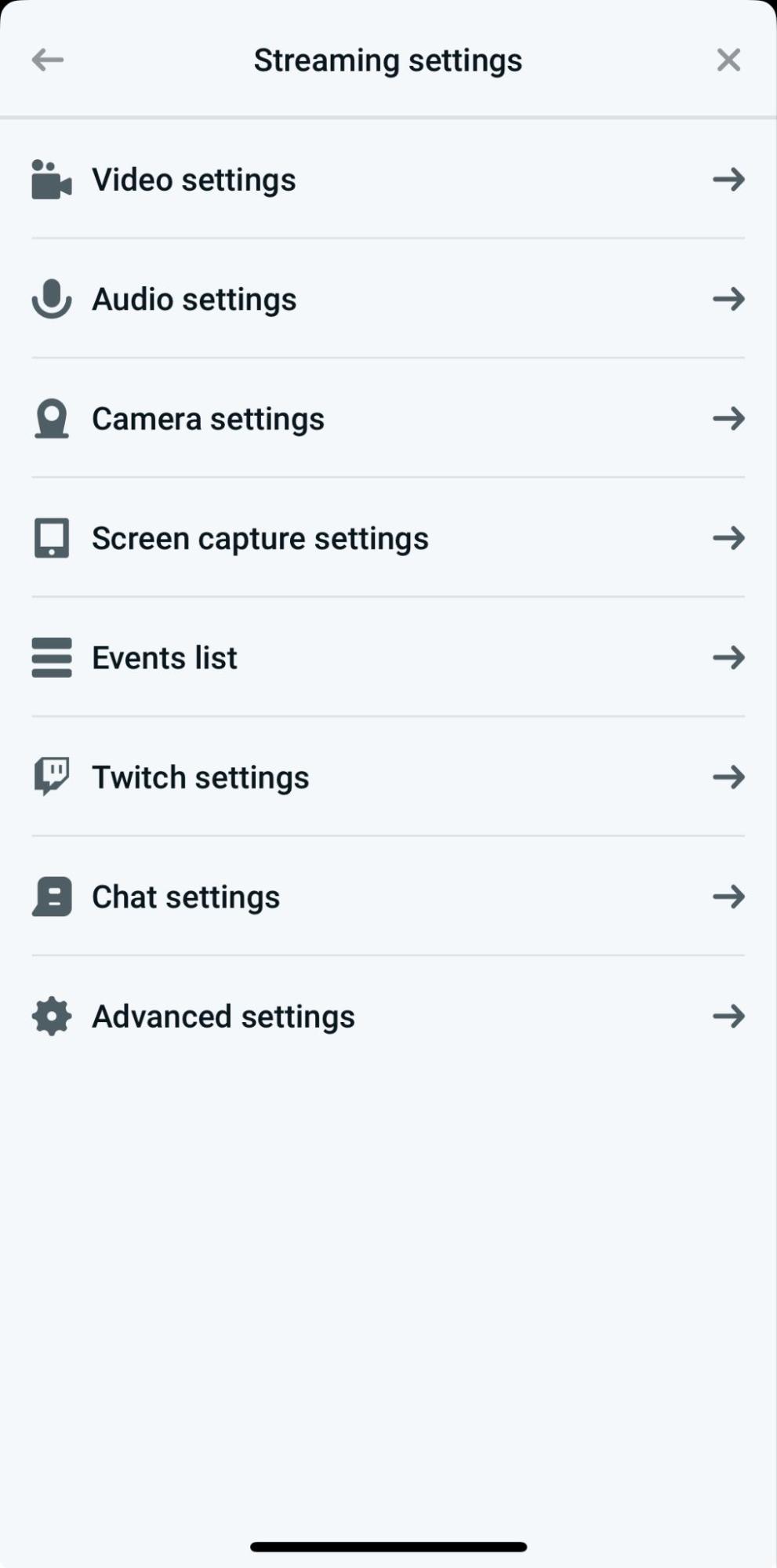Screen dimensions: 777x1568
Task: Click the arrow next to Chat settings
Action: (728, 896)
